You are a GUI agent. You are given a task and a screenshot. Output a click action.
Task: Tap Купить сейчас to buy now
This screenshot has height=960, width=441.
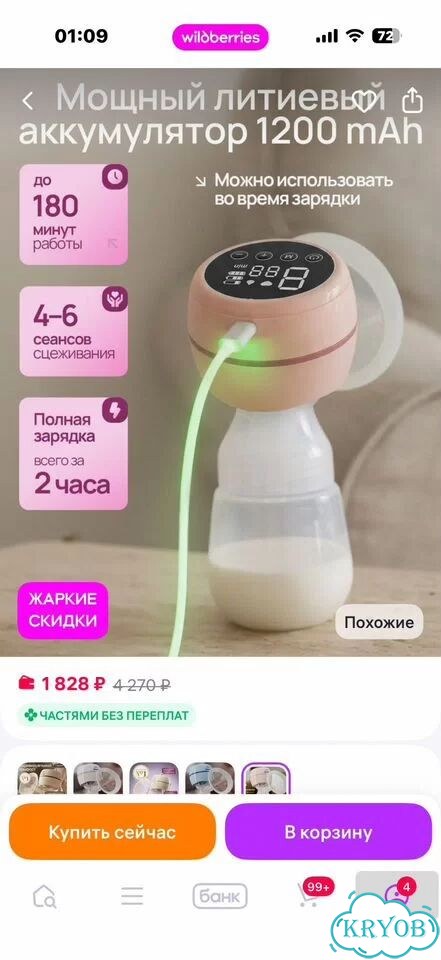(112, 832)
